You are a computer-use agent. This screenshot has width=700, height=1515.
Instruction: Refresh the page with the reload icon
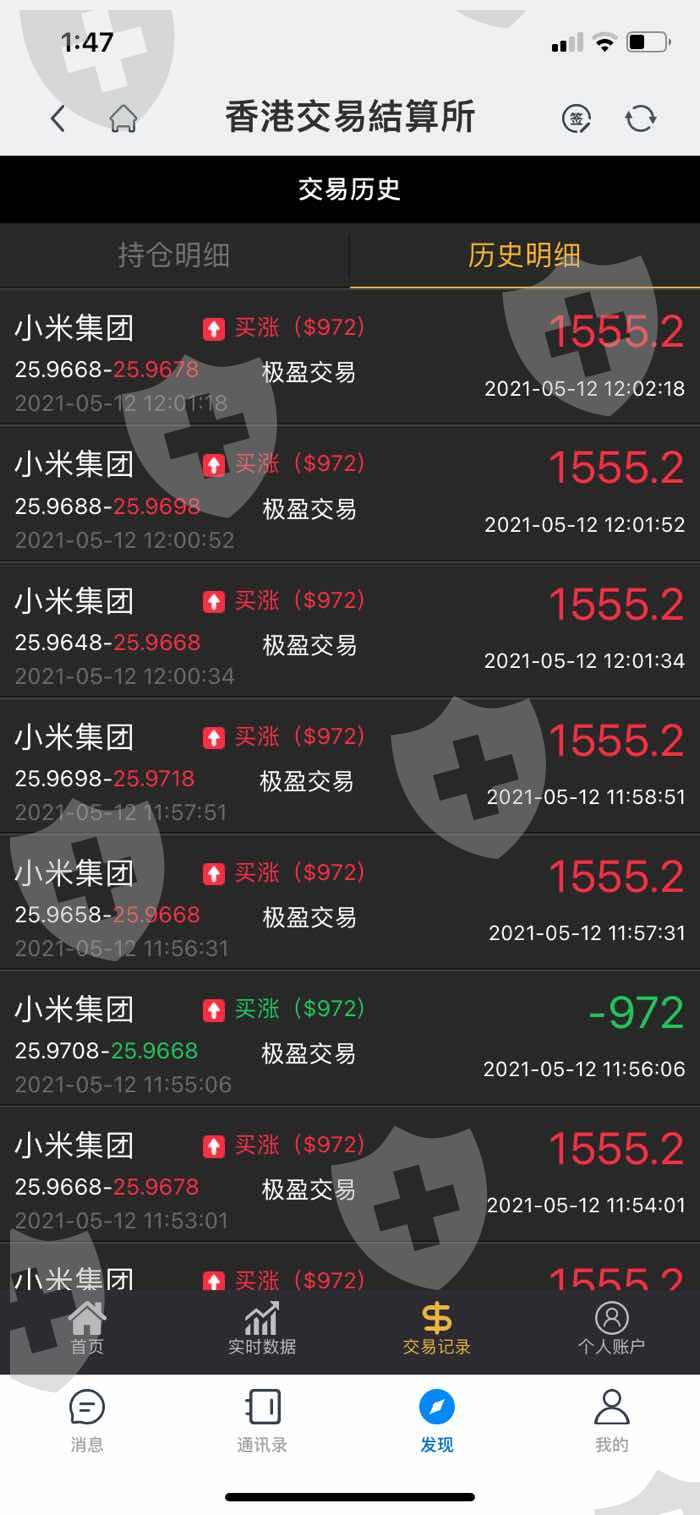pos(641,119)
